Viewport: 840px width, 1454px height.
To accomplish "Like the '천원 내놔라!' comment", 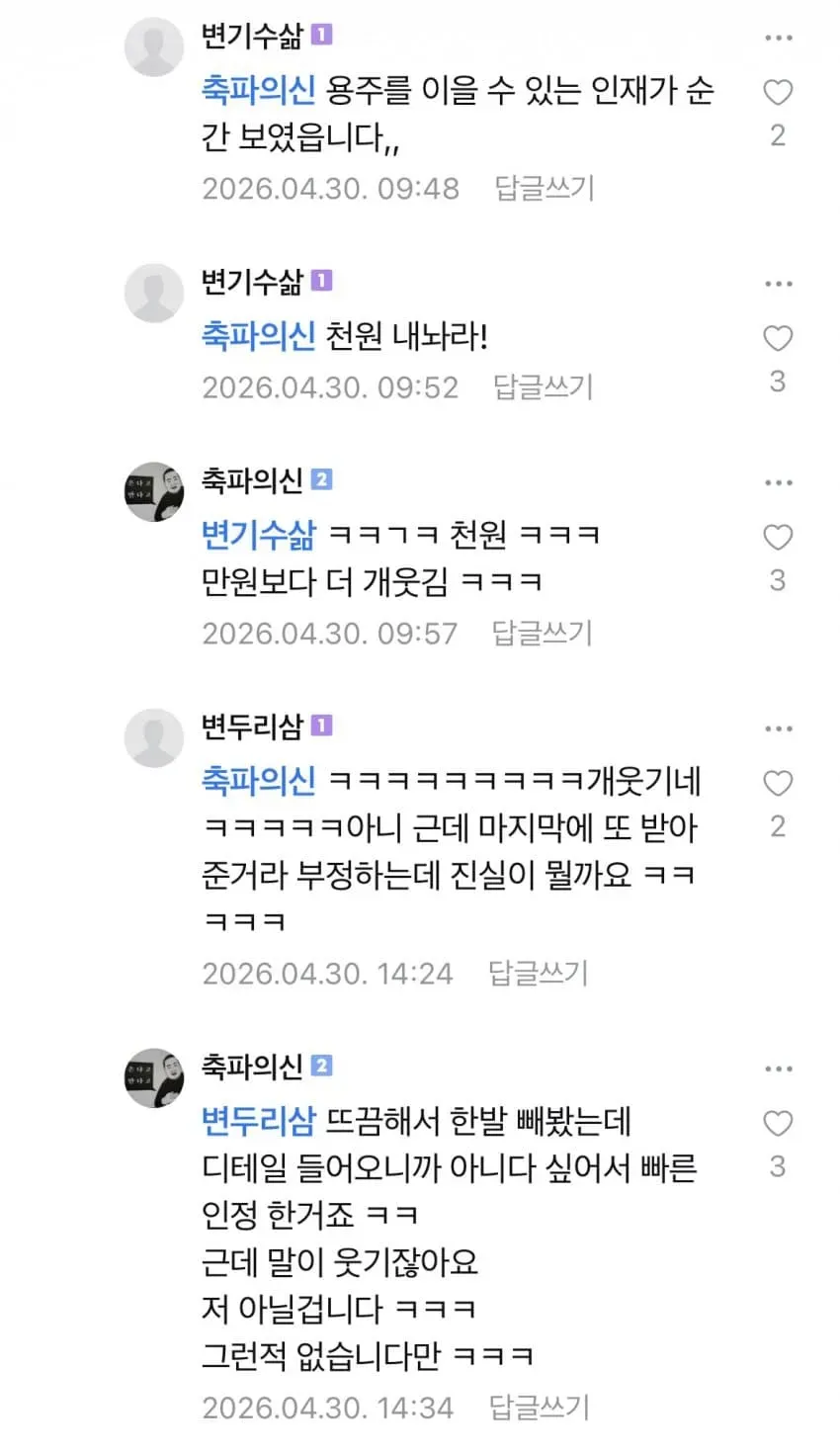I will (778, 339).
